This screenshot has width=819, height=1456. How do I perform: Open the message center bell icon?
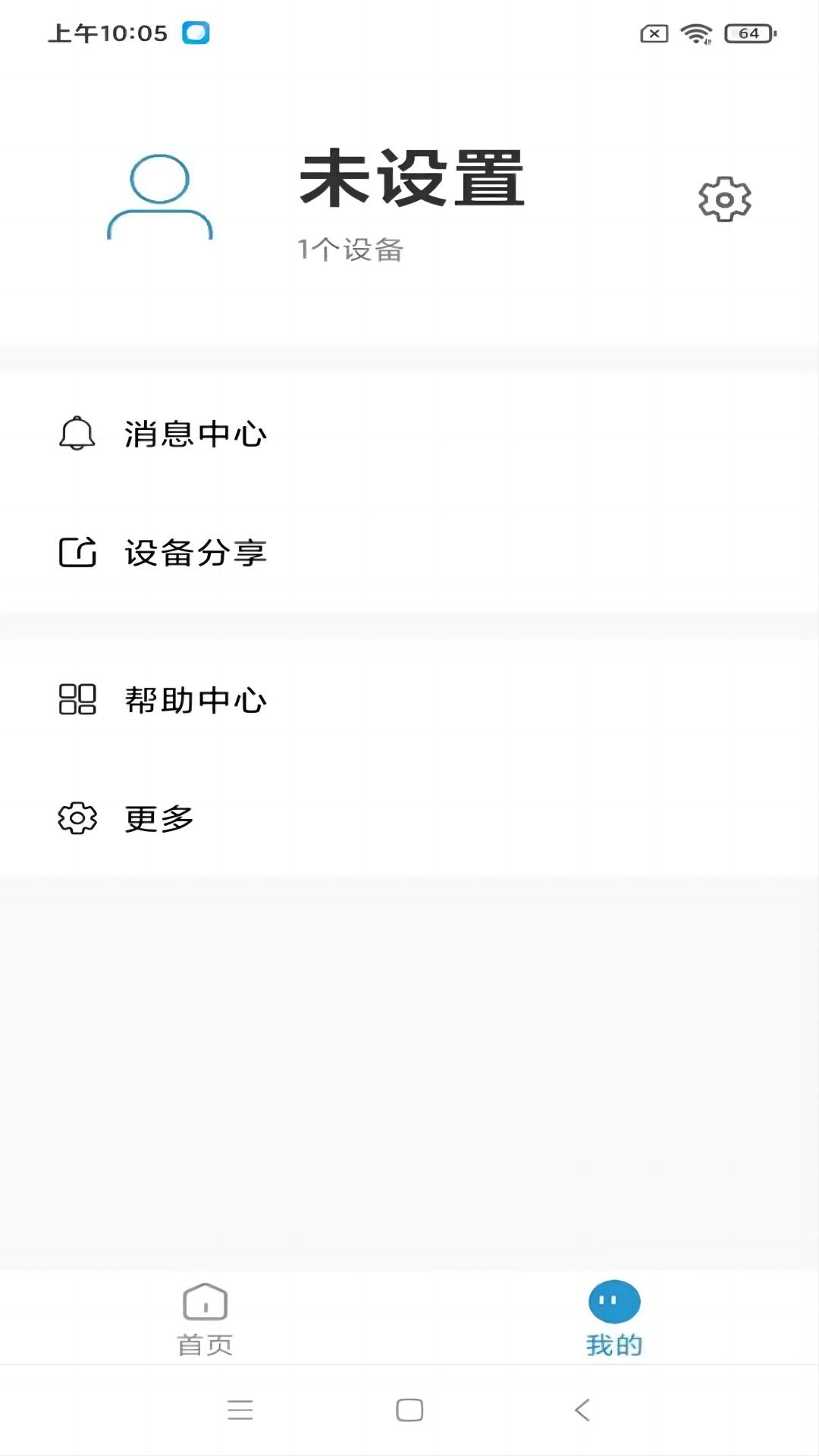coord(77,433)
